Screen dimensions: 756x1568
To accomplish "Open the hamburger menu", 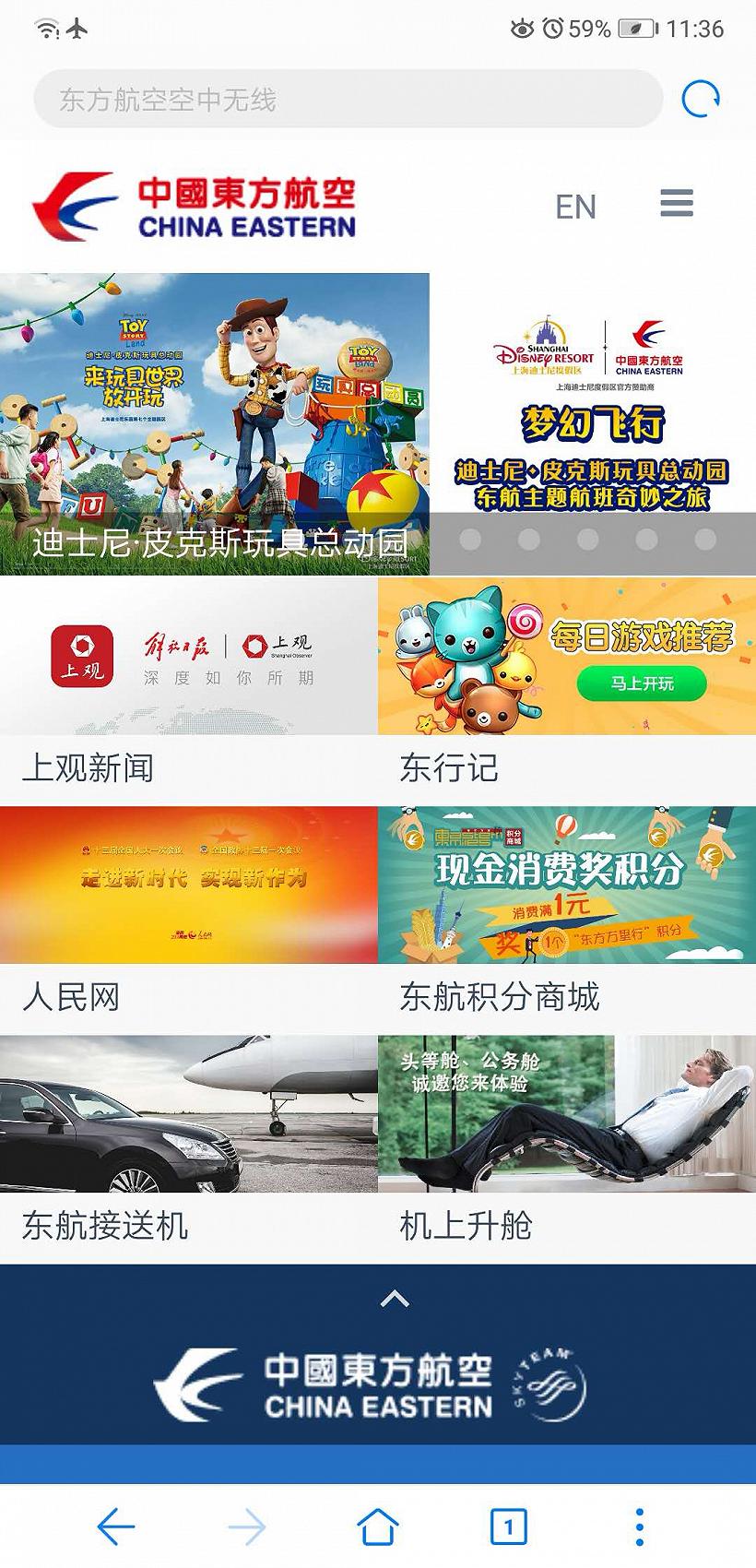I will [x=676, y=204].
